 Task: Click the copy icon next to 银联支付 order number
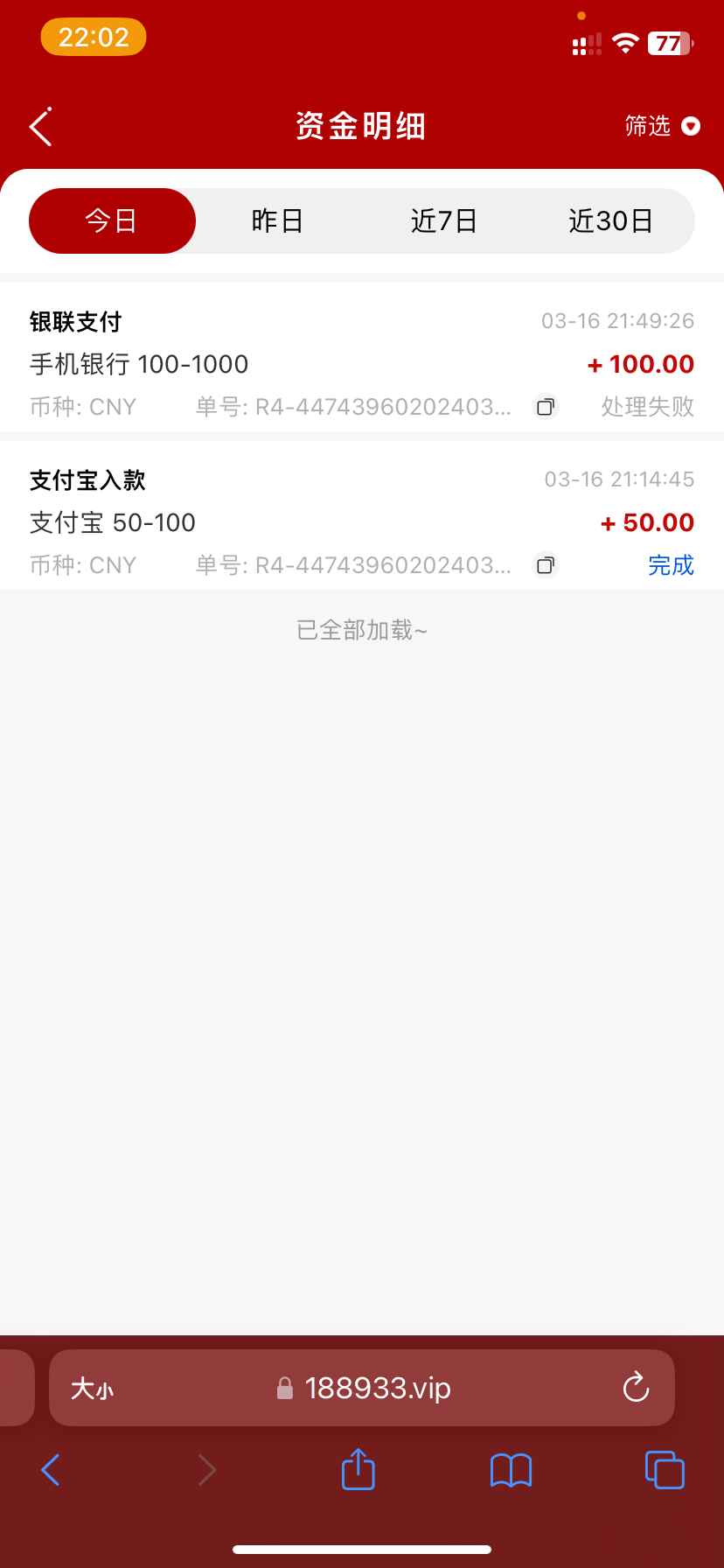click(545, 407)
